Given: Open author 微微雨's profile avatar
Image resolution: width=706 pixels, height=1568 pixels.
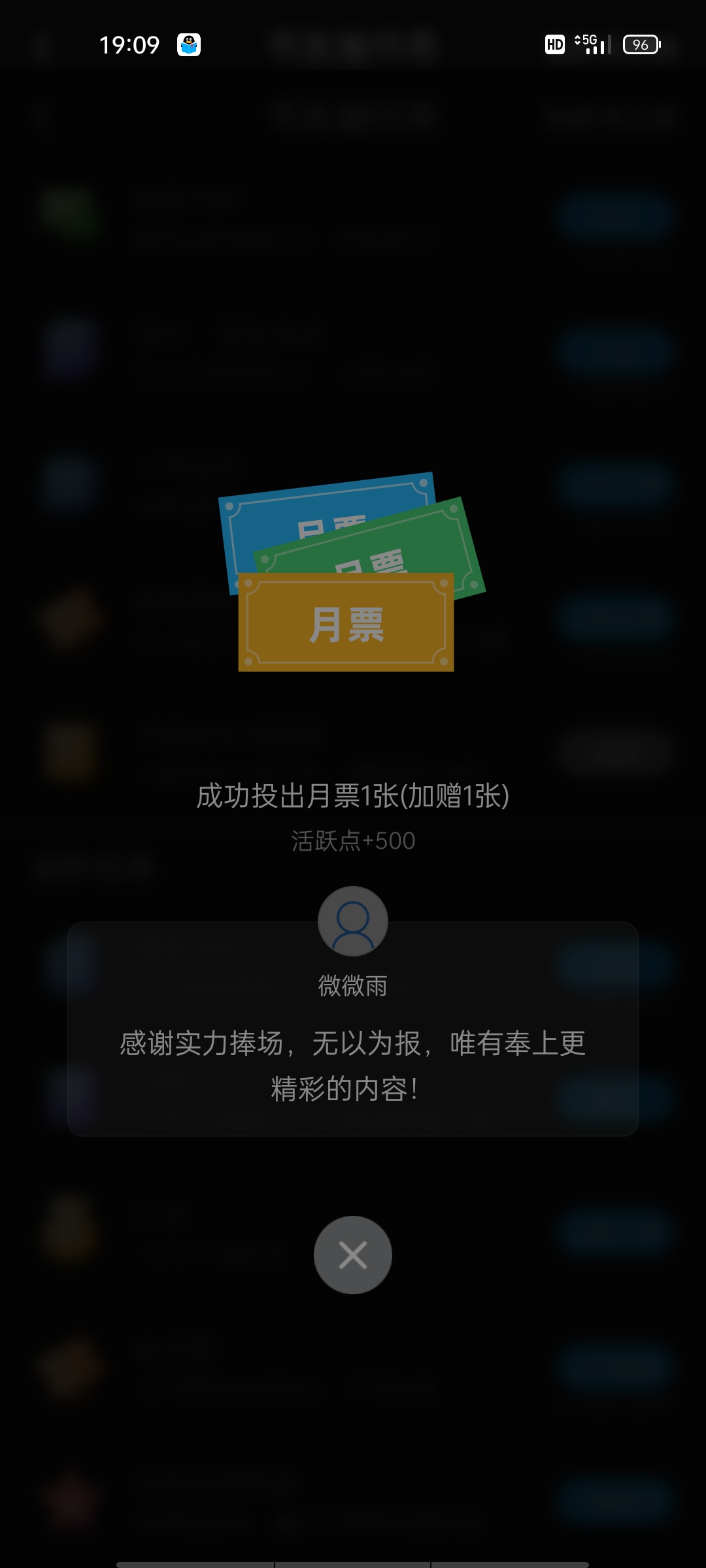Looking at the screenshot, I should [x=352, y=921].
